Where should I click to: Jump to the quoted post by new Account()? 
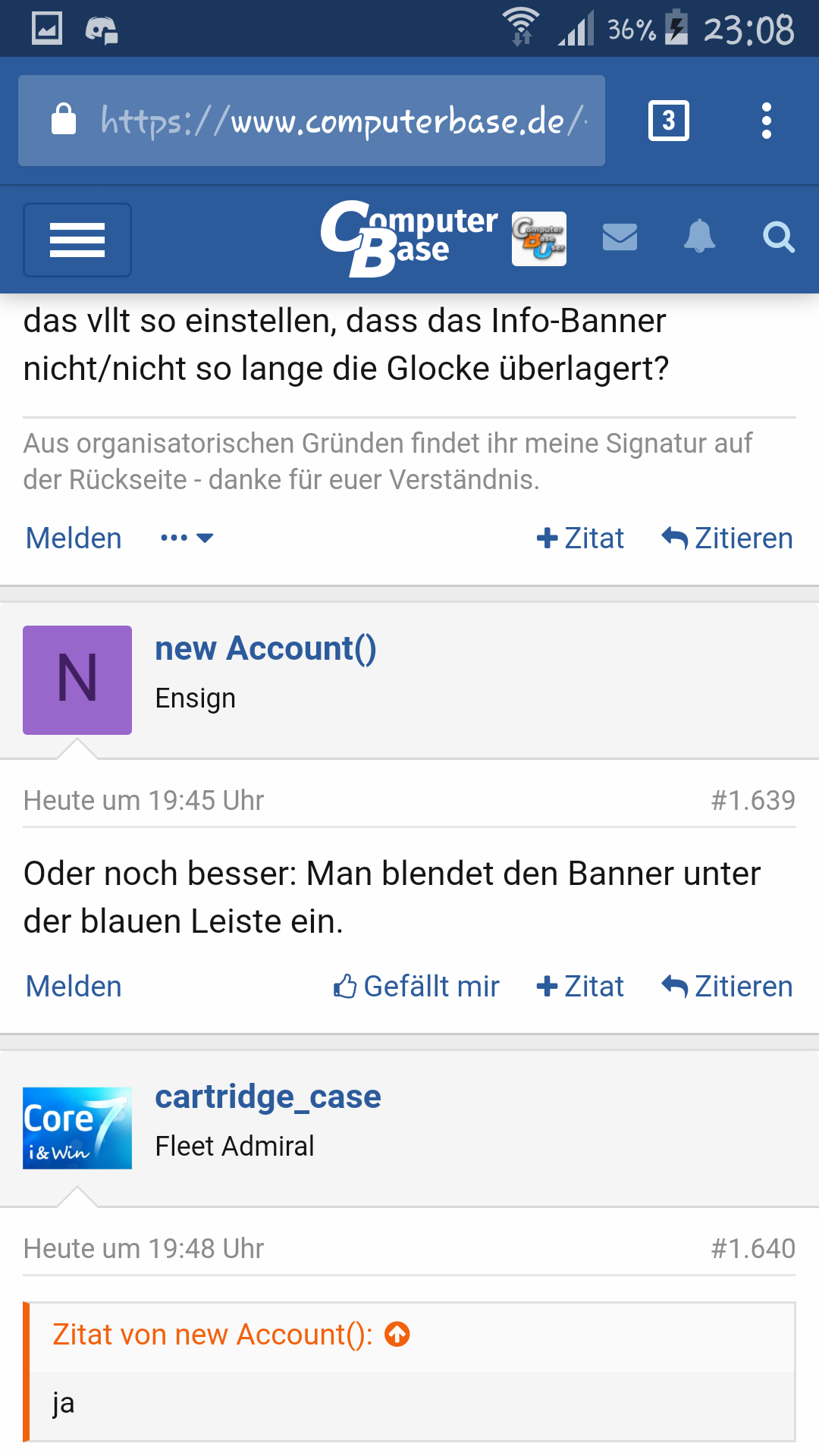coord(397,1334)
